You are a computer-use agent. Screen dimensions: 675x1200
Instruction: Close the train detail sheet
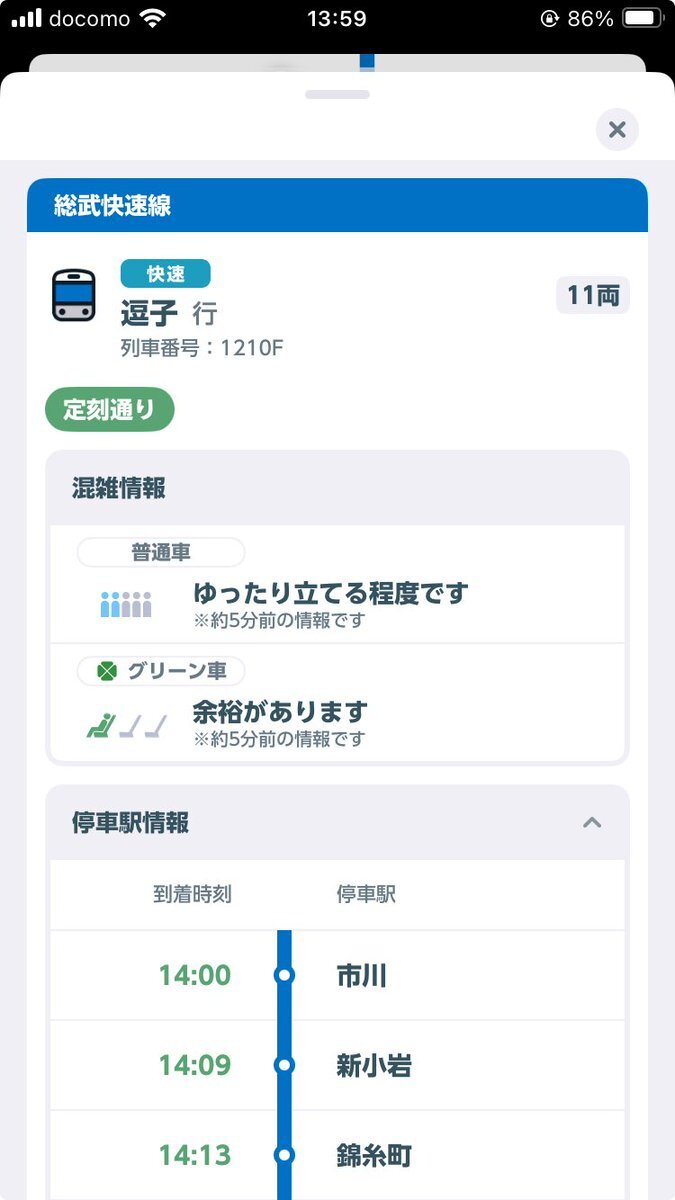[x=617, y=129]
